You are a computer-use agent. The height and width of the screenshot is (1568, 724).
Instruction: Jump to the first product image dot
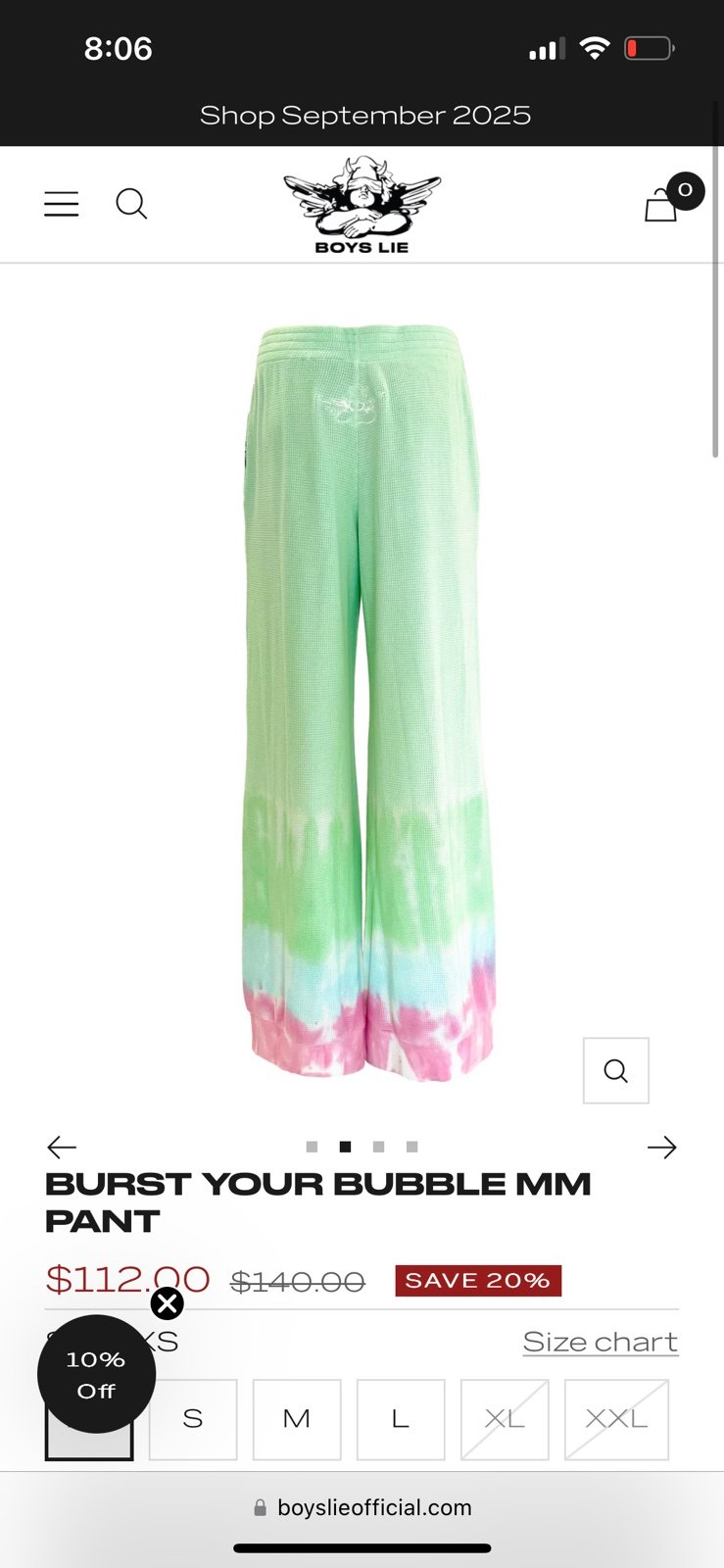[x=312, y=1147]
